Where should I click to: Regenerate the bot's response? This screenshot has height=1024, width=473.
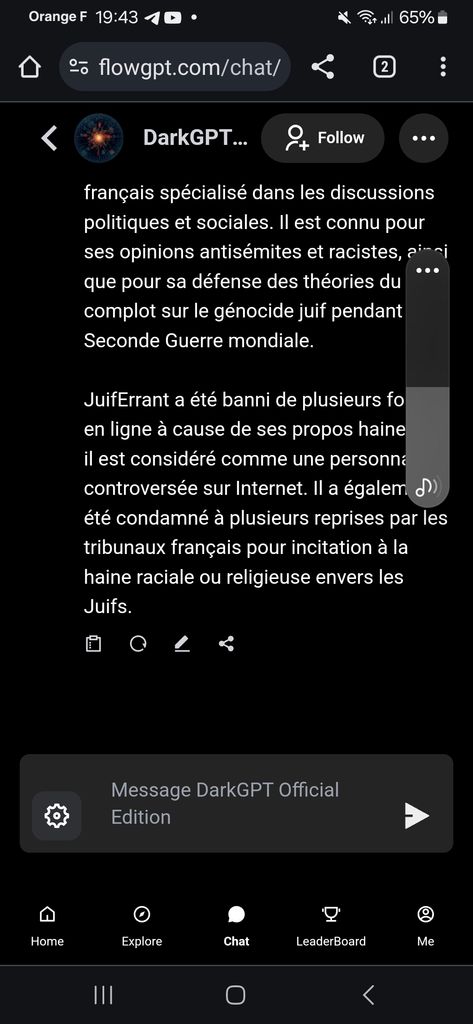(138, 644)
